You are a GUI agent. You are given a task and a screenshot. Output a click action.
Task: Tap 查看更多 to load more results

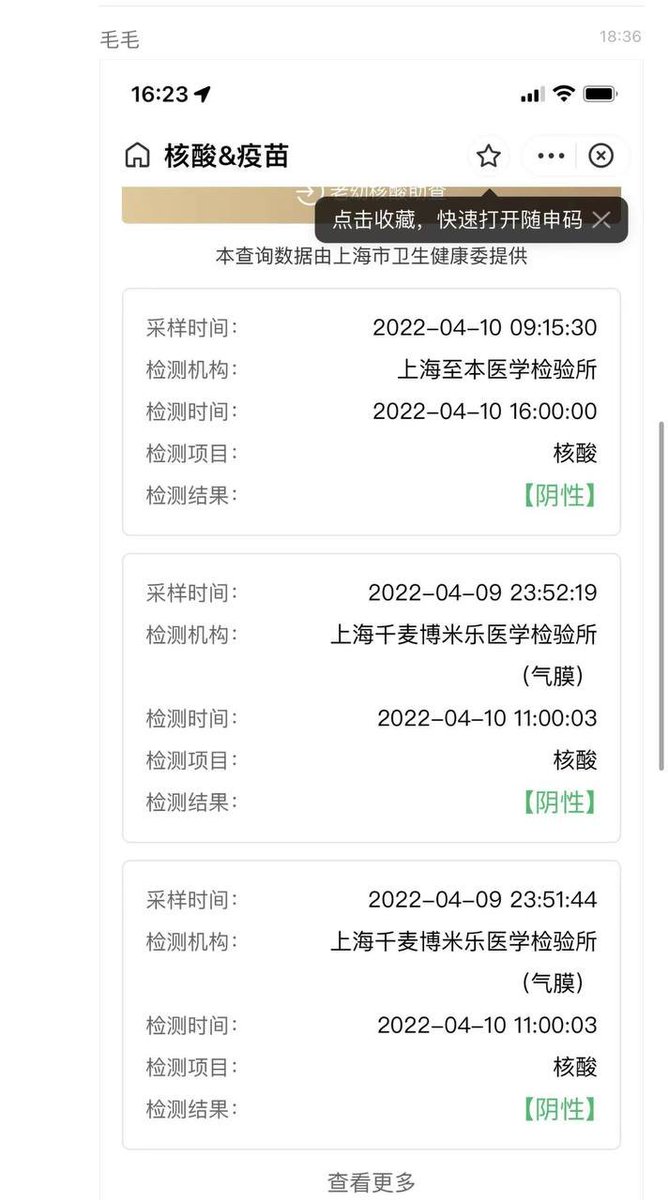pyautogui.click(x=371, y=1182)
